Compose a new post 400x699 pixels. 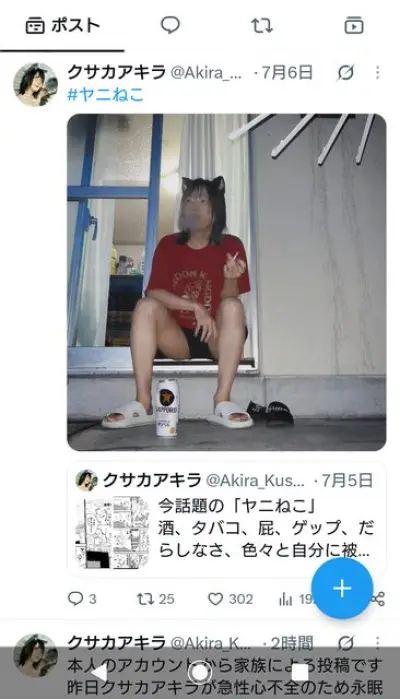pos(342,588)
